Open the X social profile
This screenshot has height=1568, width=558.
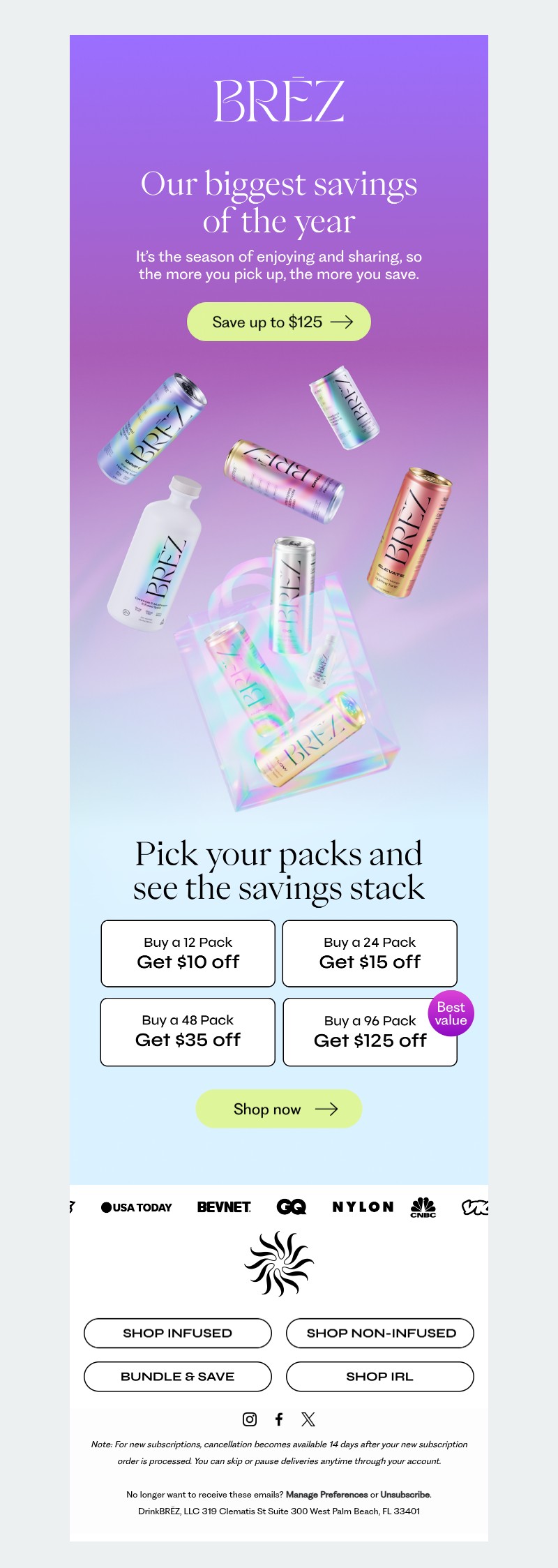click(x=308, y=1419)
